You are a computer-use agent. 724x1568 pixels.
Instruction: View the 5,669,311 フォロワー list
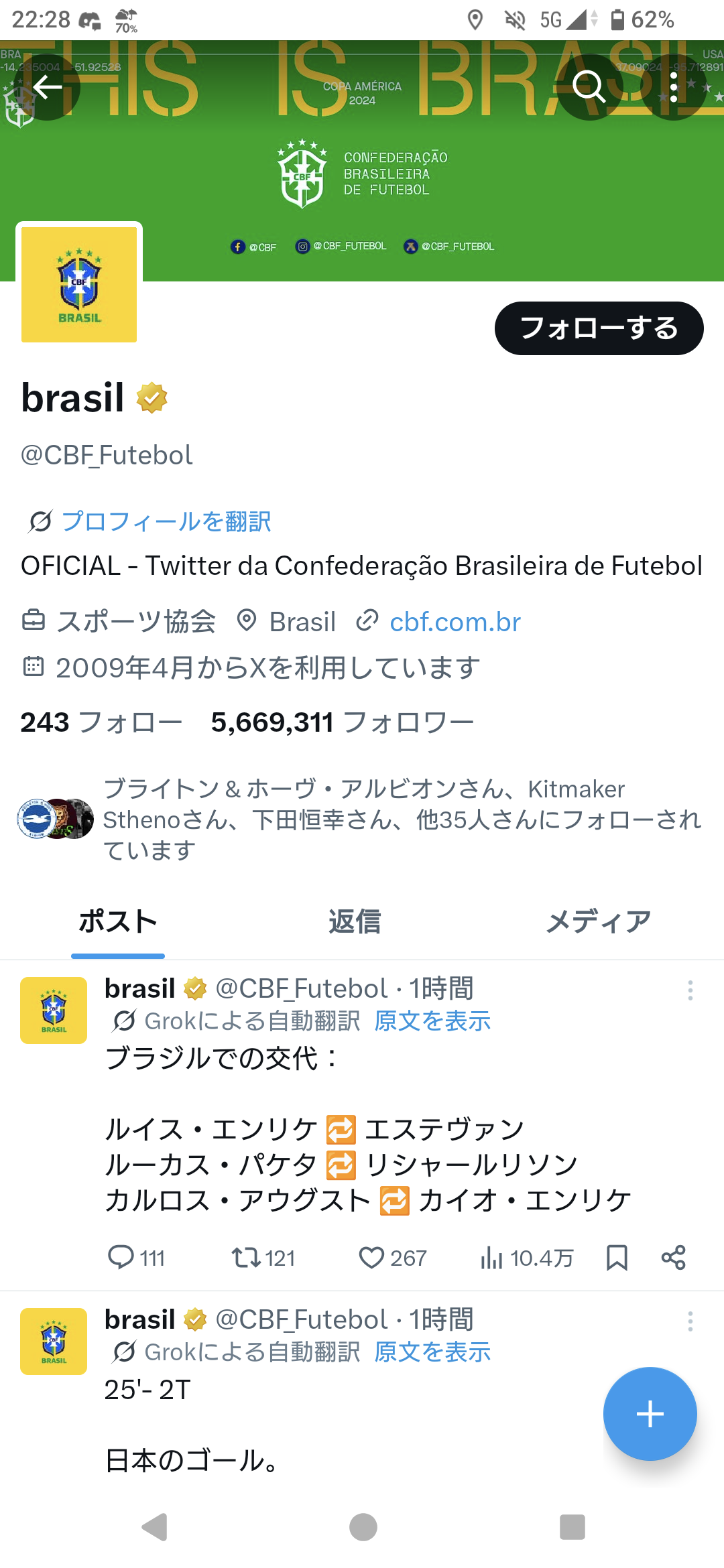[x=342, y=722]
